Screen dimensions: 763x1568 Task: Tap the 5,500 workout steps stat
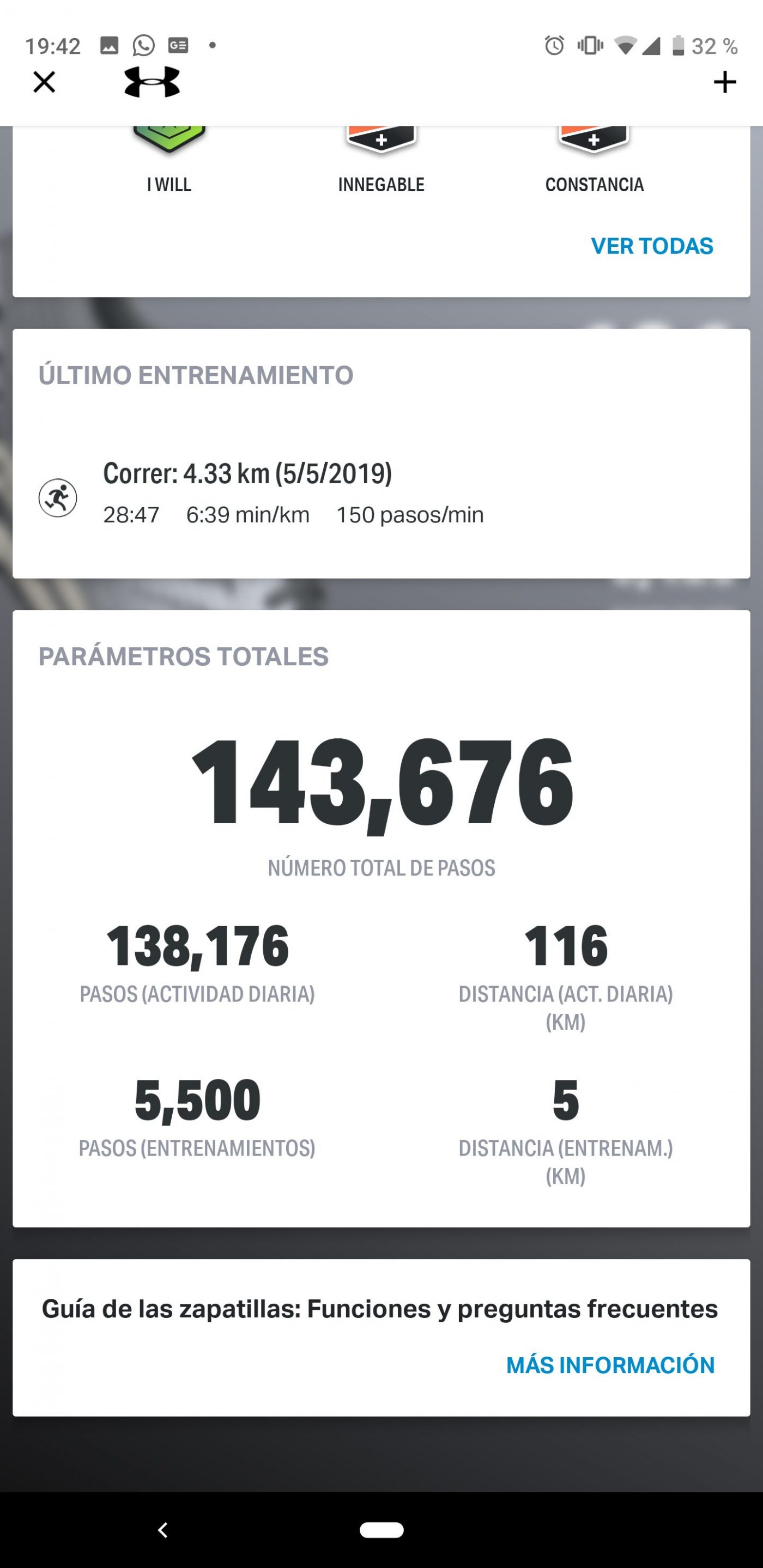(x=197, y=1099)
